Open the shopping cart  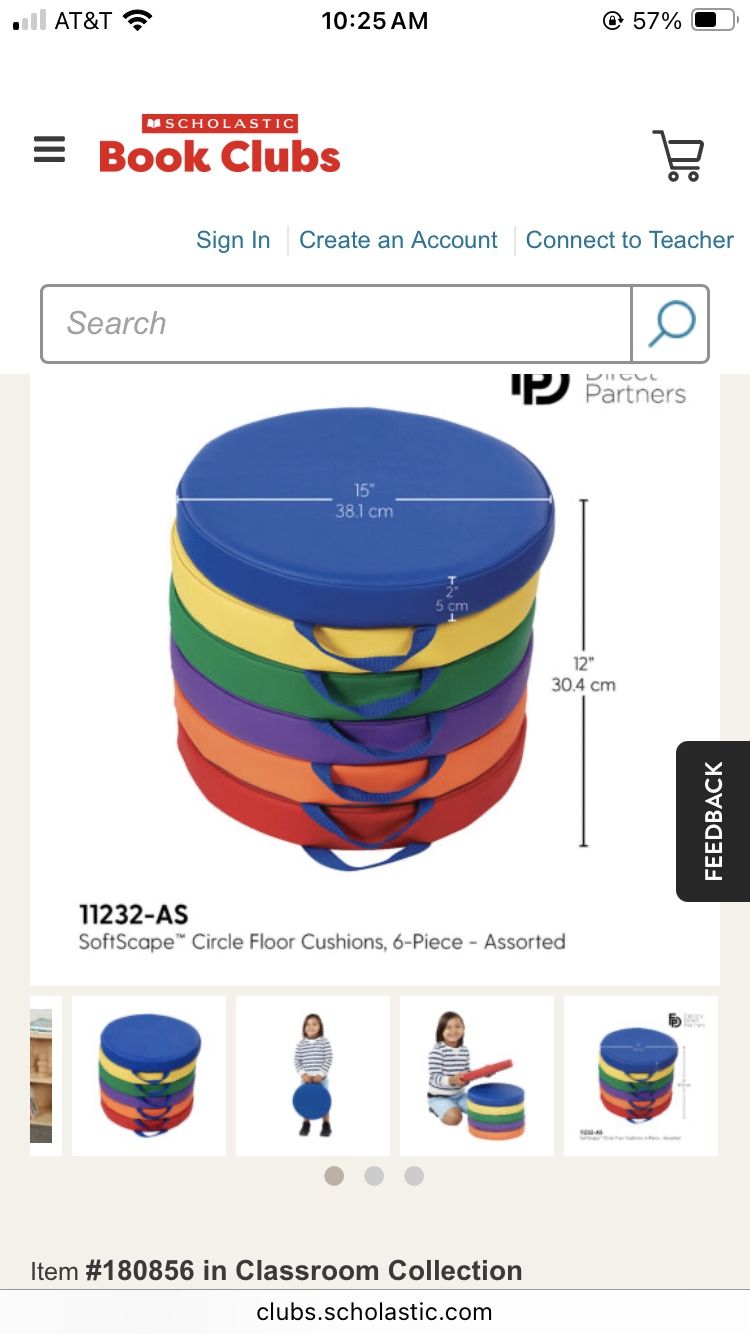(679, 155)
